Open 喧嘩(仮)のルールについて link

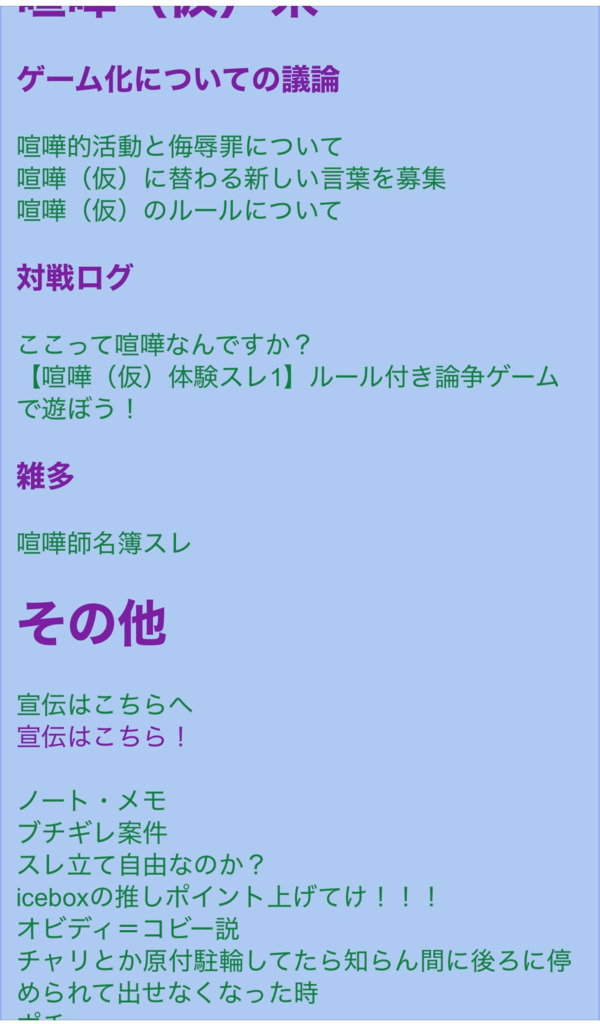(180, 210)
